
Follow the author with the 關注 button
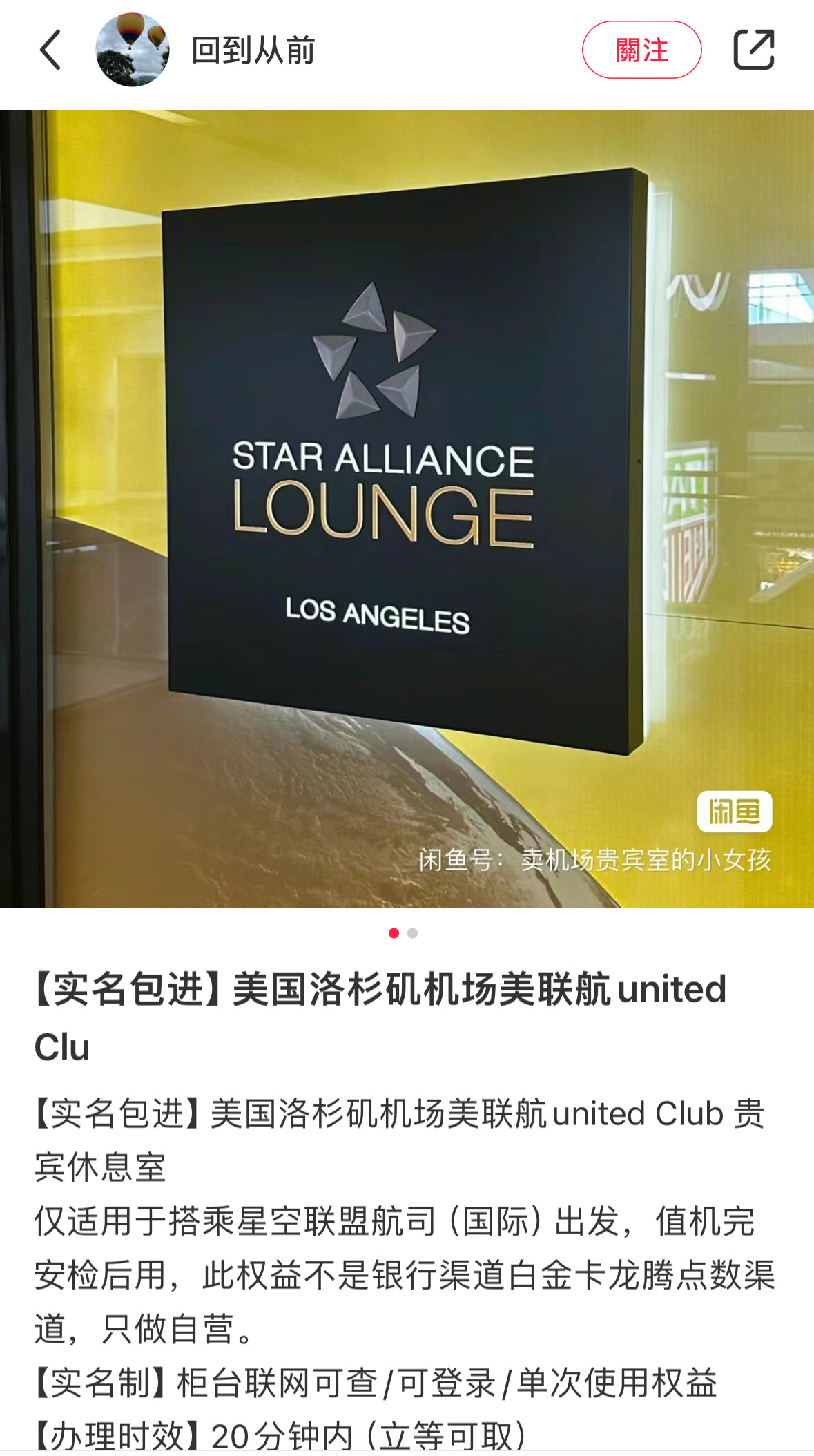pos(641,50)
